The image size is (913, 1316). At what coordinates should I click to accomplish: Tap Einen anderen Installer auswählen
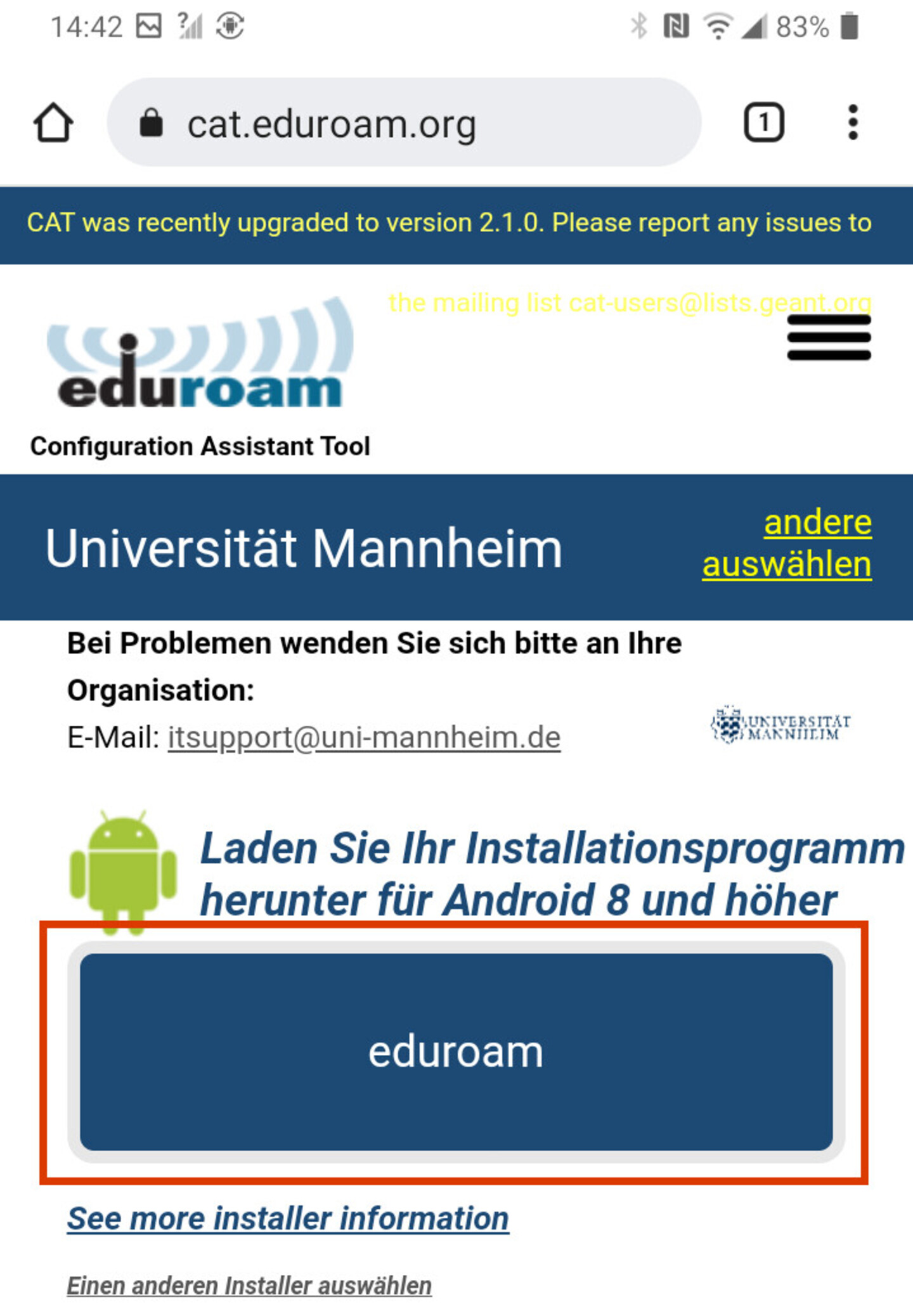click(249, 1286)
